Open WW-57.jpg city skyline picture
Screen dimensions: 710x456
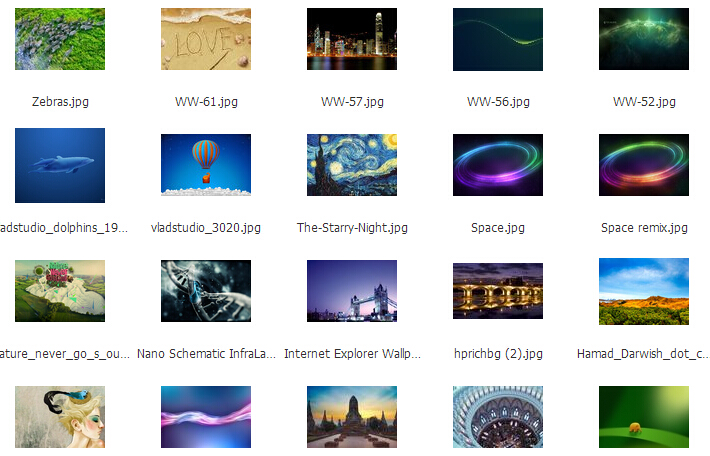coord(352,40)
